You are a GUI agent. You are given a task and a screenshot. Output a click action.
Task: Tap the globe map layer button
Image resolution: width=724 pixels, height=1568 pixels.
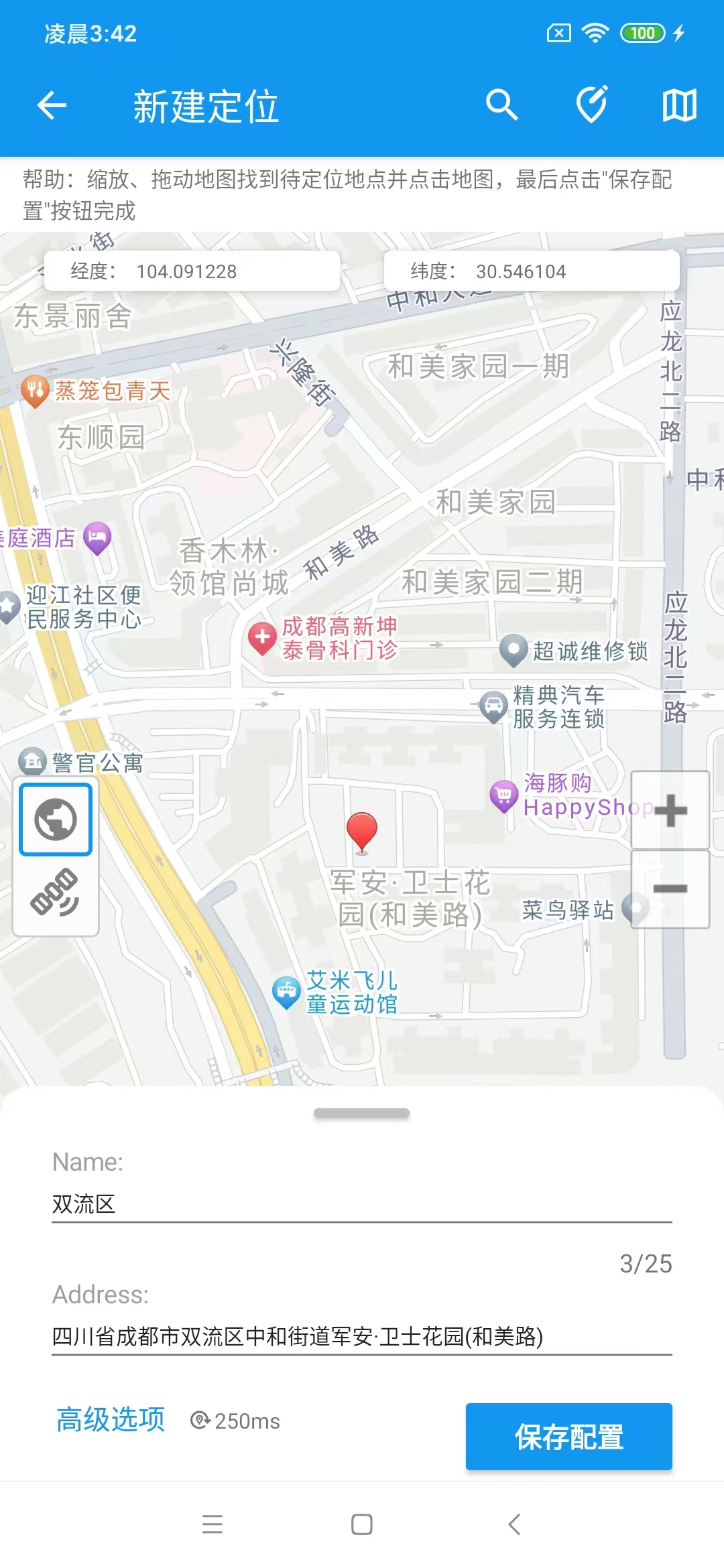tap(56, 820)
